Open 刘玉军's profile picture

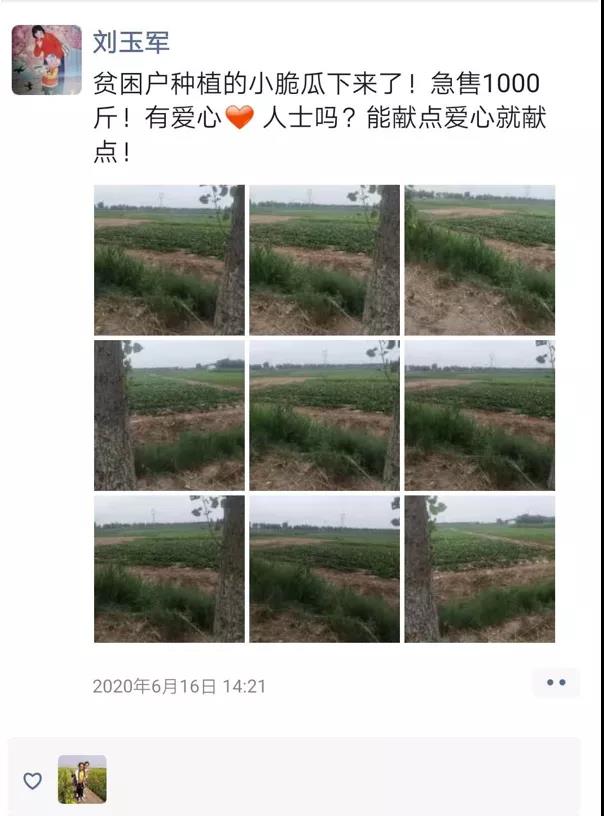tap(46, 60)
